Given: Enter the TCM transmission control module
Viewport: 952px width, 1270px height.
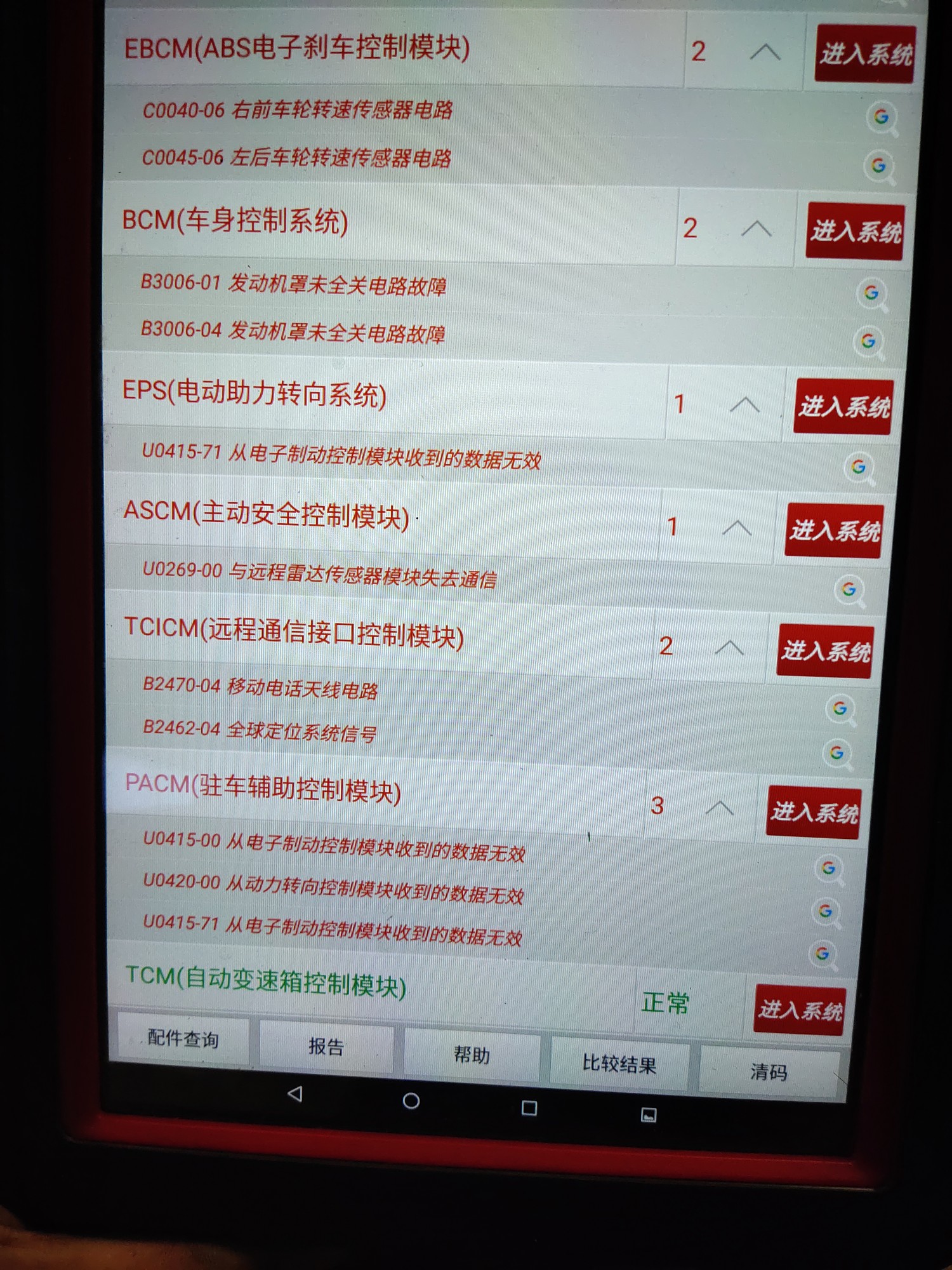Looking at the screenshot, I should (800, 1010).
